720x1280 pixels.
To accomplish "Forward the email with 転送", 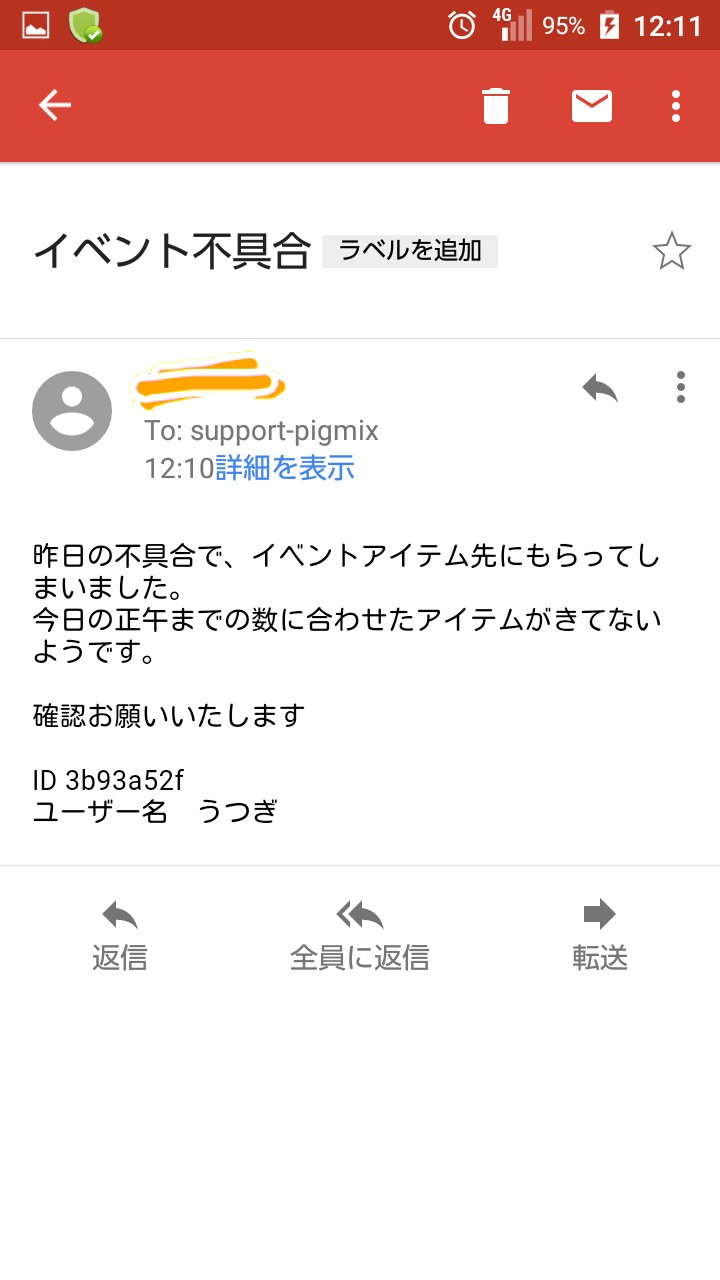I will 600,935.
